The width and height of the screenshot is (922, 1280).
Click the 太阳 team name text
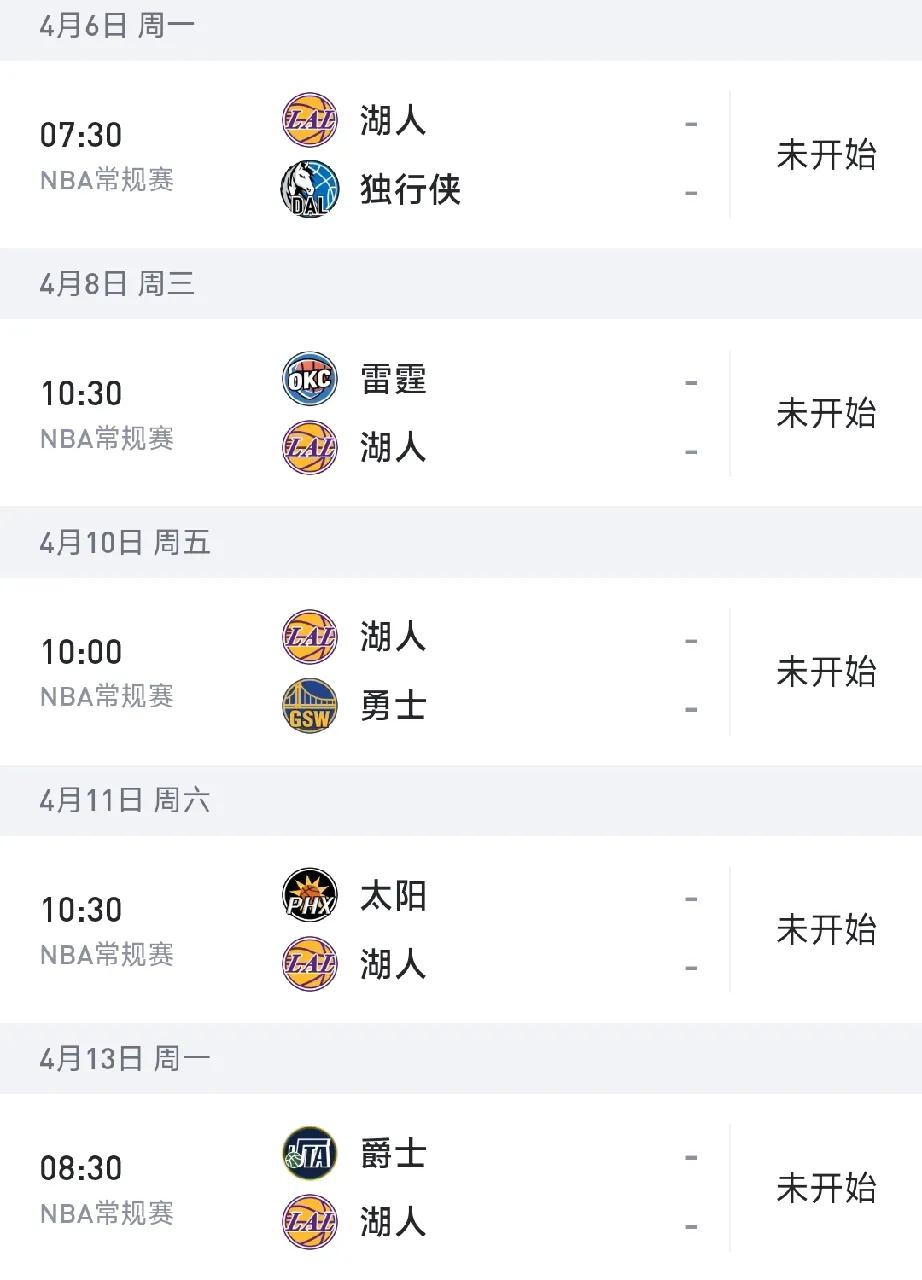click(x=394, y=896)
